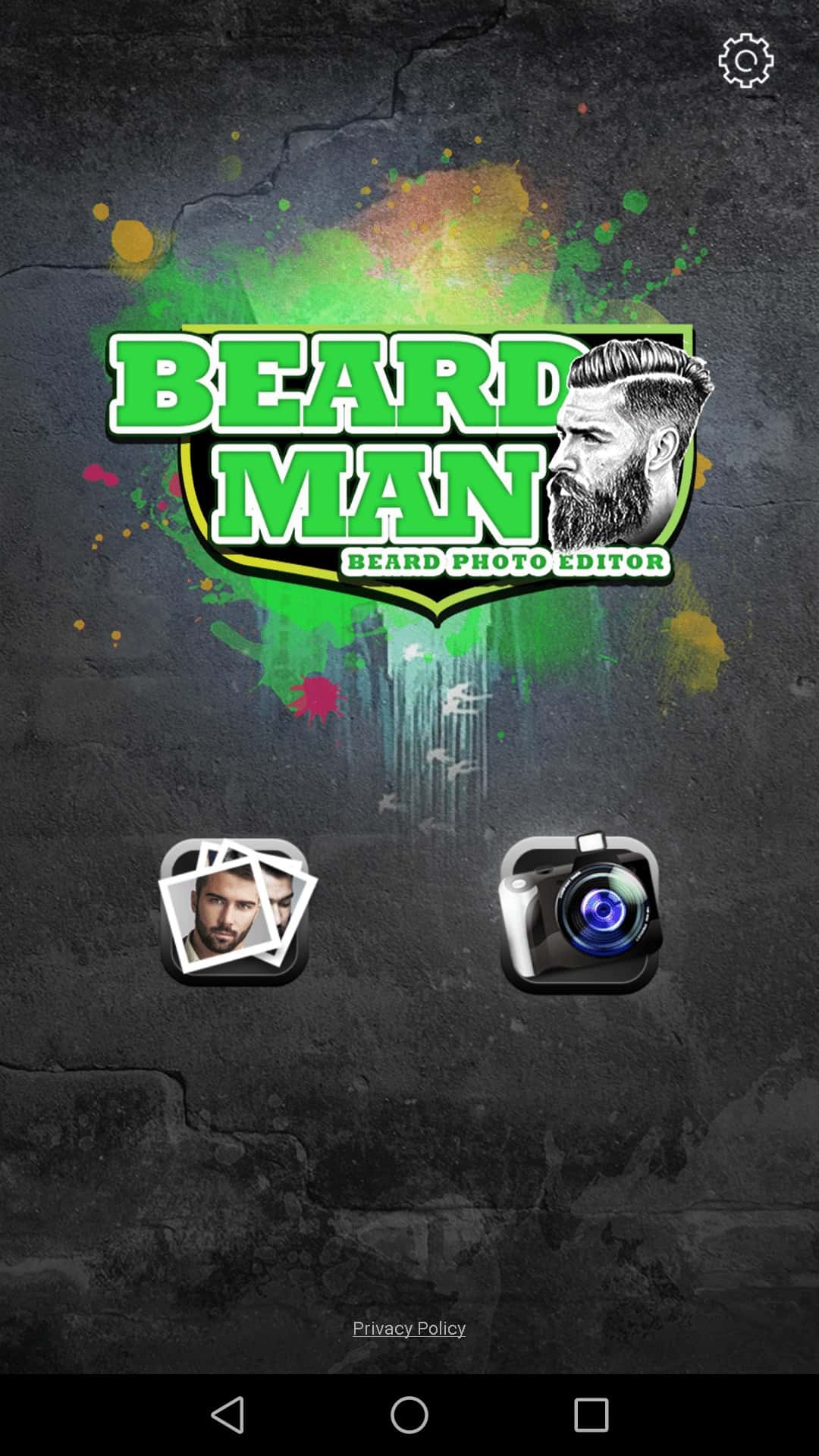Choose a photo from the gallery
Viewport: 819px width, 1456px height.
click(235, 912)
